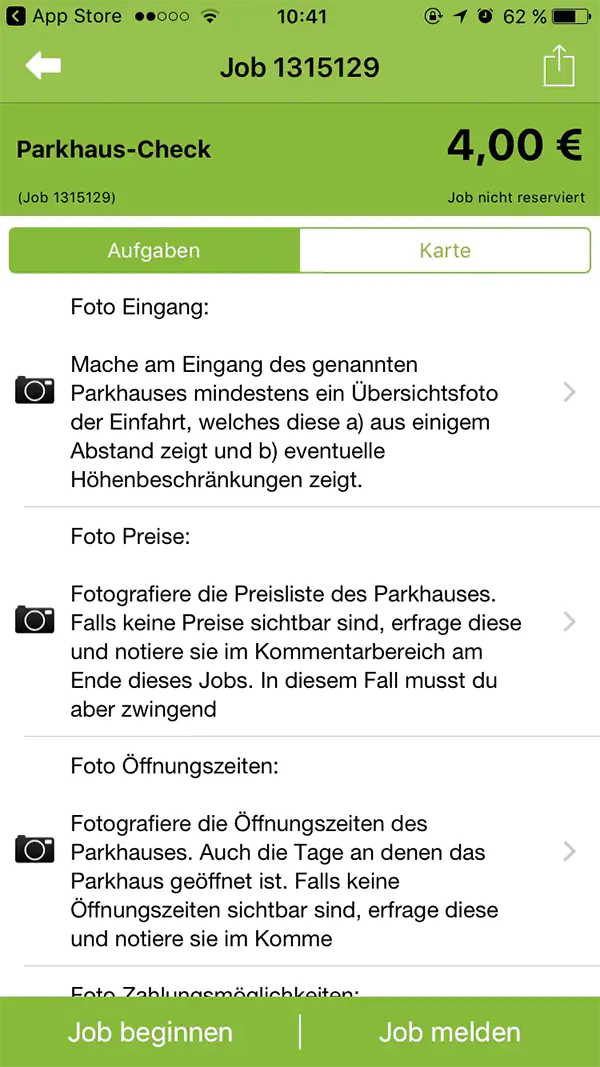Switch to the Karte tab
The width and height of the screenshot is (600, 1067).
coord(445,250)
